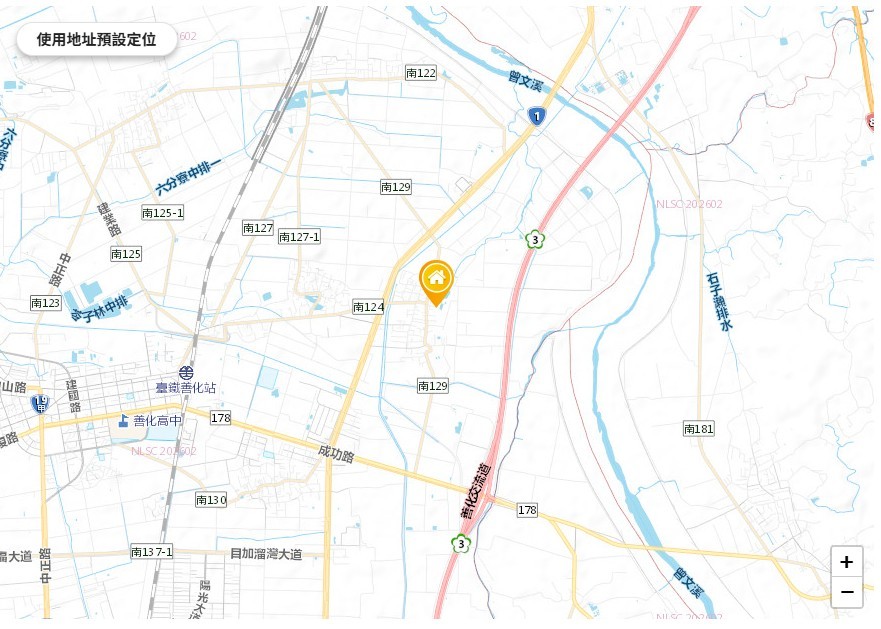Tap the 使用地址預設定位 button
Image resolution: width=881 pixels, height=629 pixels.
(97, 40)
